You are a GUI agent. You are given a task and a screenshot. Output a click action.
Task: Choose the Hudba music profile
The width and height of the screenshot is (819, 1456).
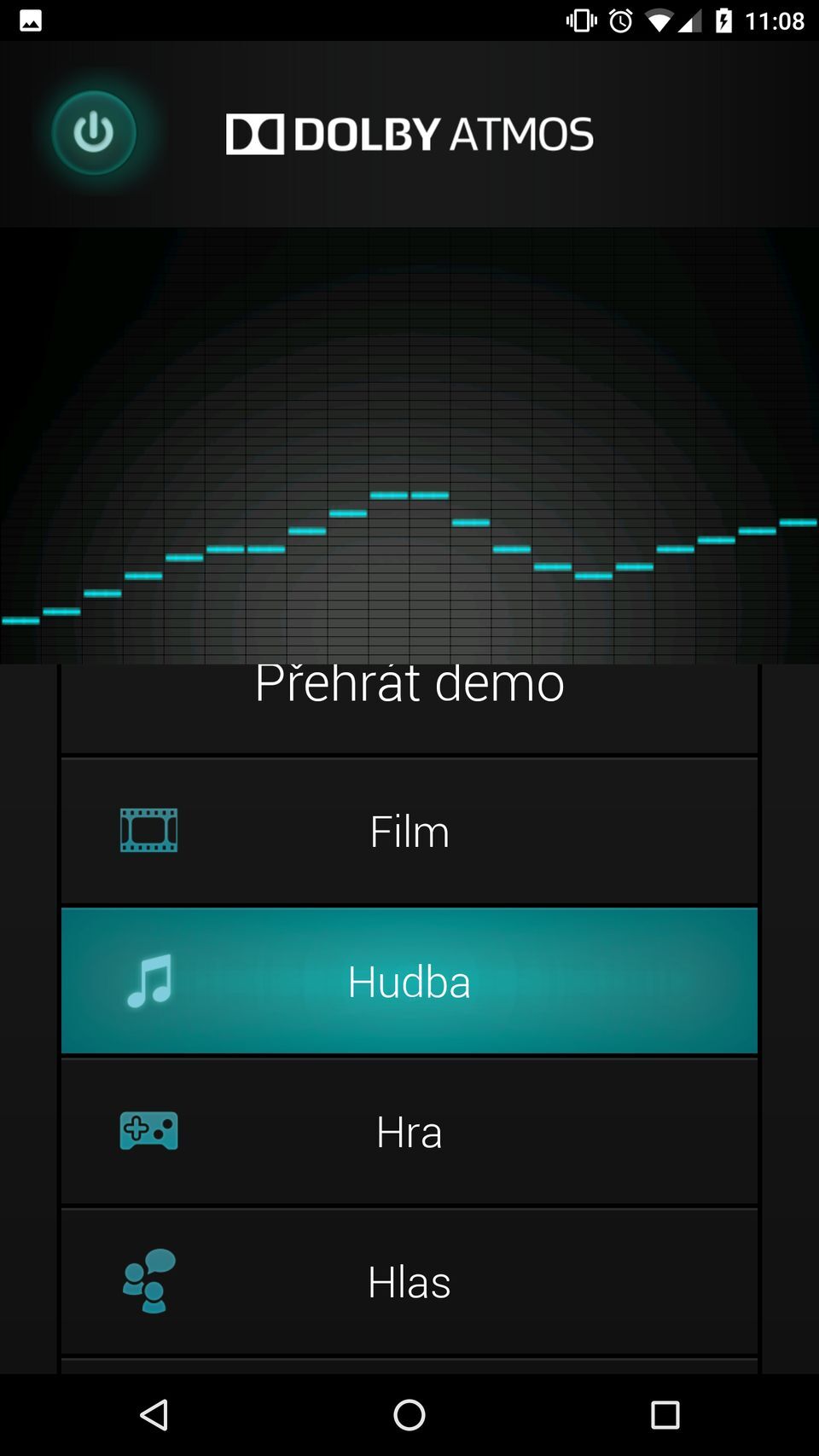coord(409,981)
